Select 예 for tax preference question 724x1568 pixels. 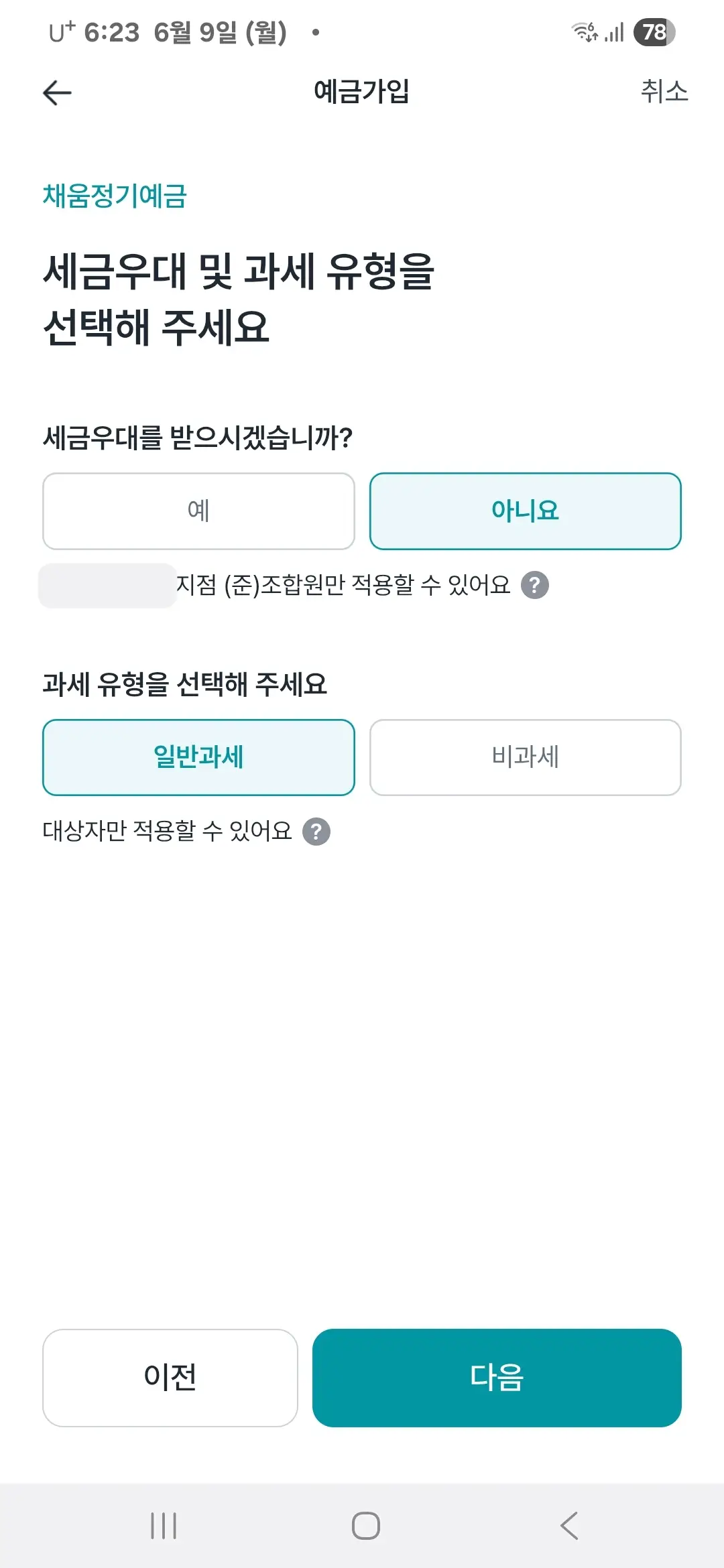199,511
